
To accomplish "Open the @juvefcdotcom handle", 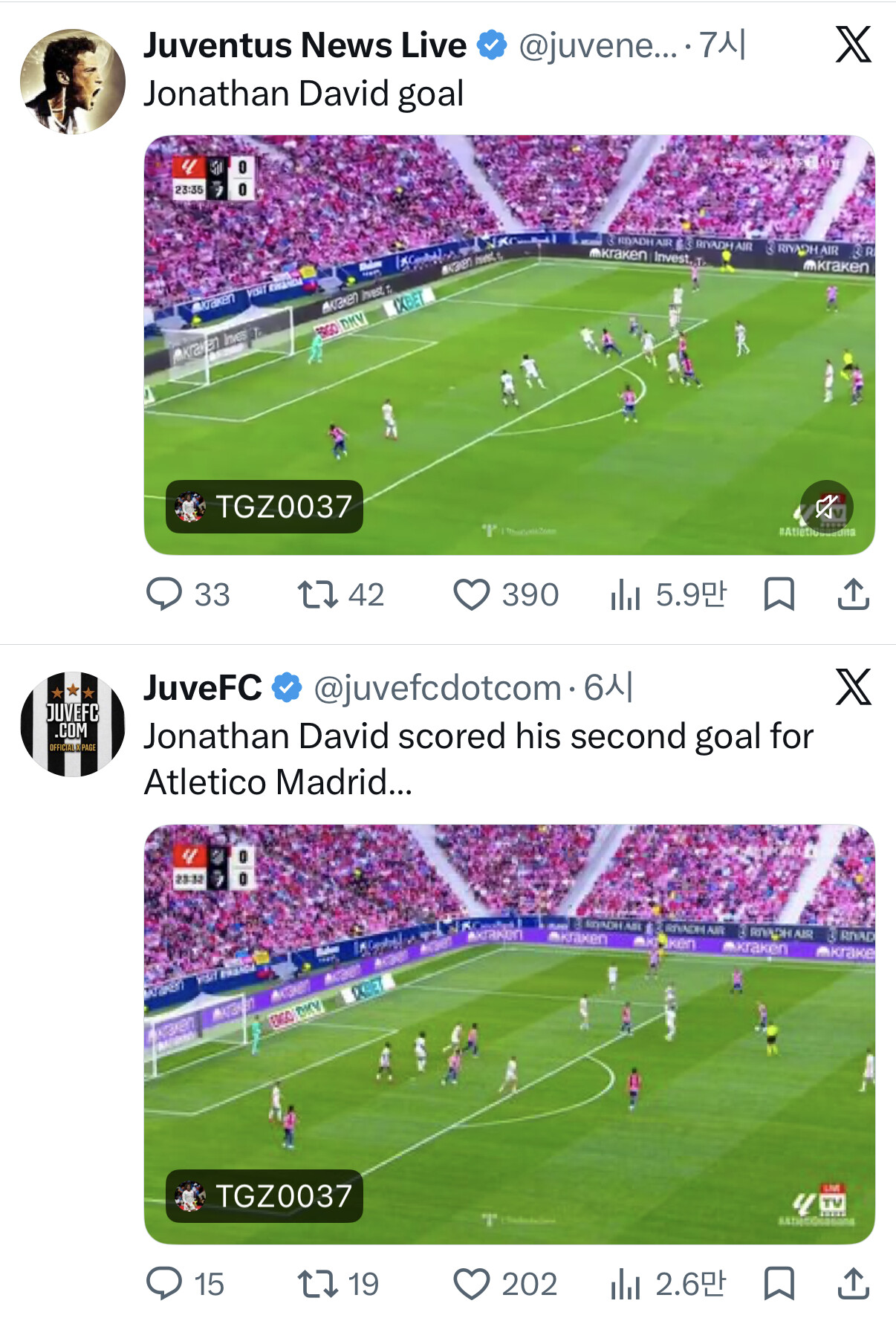I will coord(438,689).
